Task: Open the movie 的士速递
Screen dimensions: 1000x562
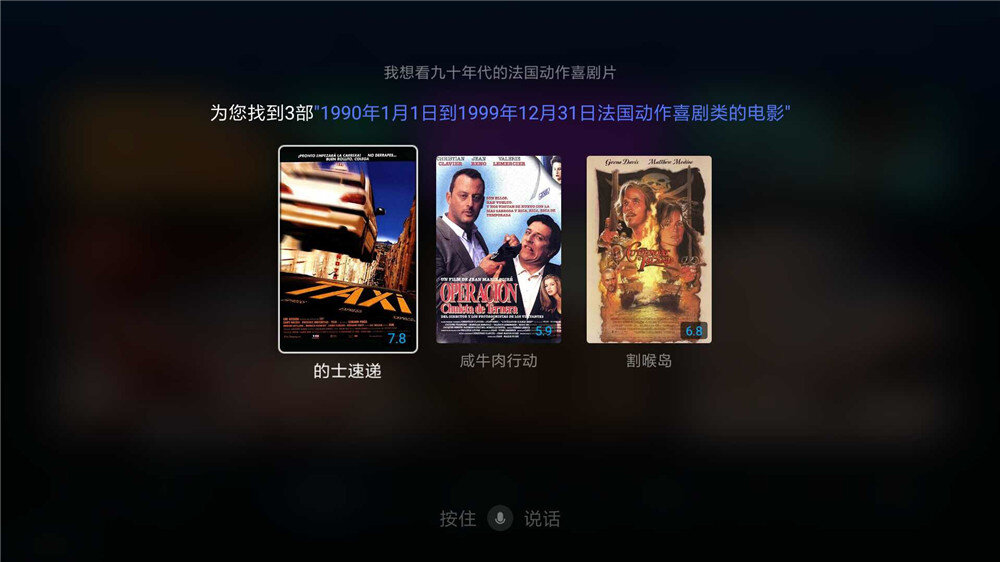Action: 347,249
